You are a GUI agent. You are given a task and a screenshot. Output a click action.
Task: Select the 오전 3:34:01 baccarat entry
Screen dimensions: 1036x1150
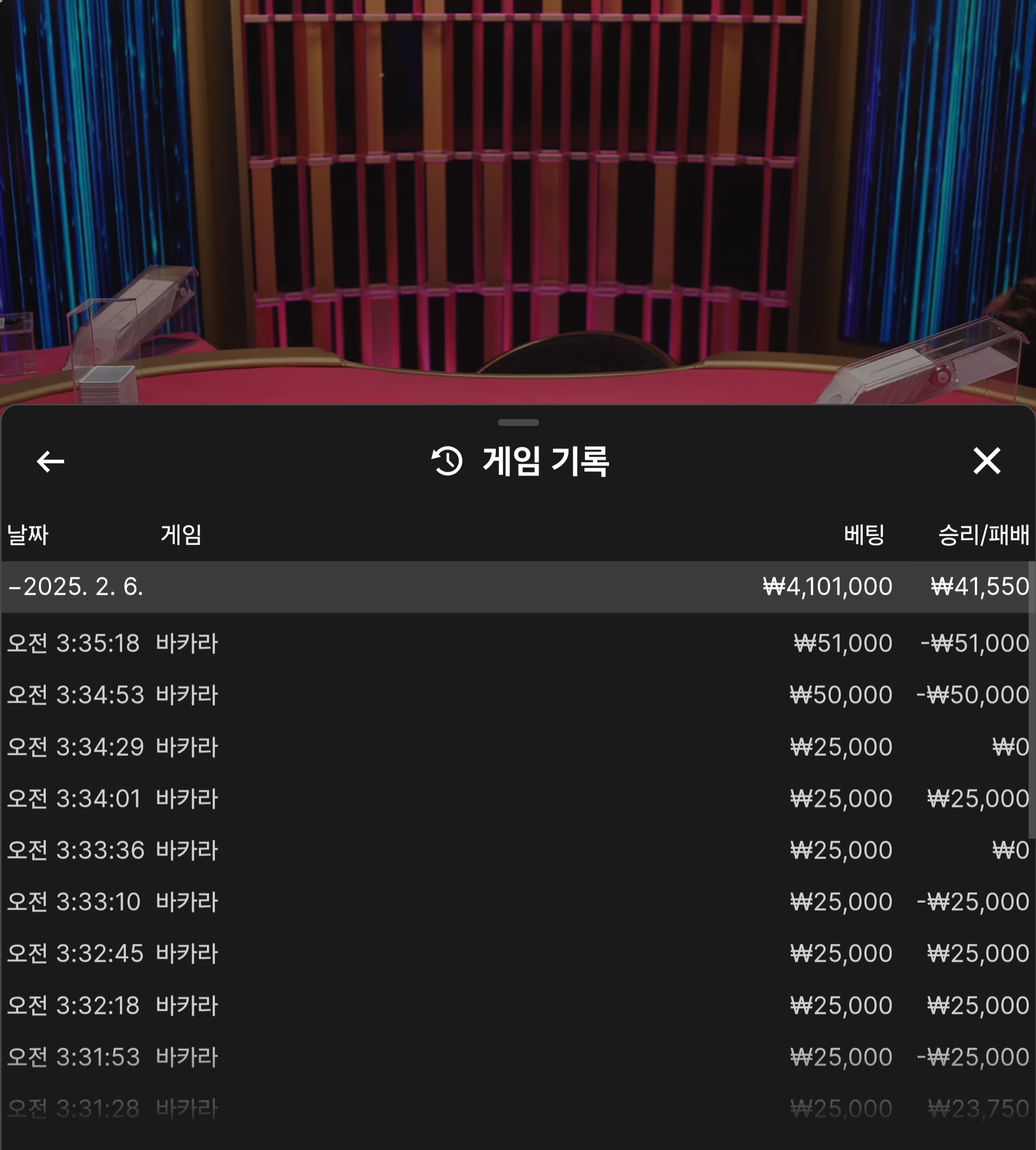click(x=517, y=799)
